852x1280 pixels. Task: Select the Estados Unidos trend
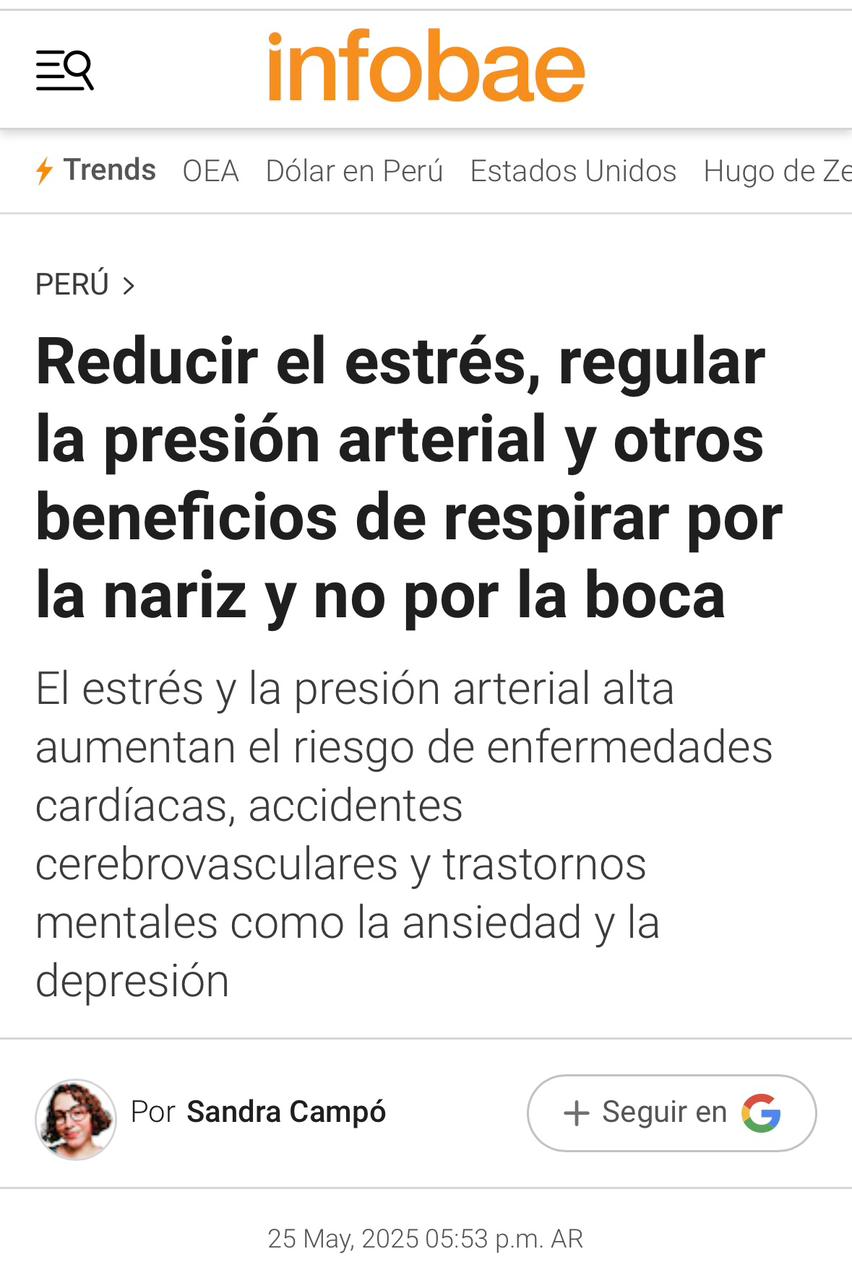point(573,171)
